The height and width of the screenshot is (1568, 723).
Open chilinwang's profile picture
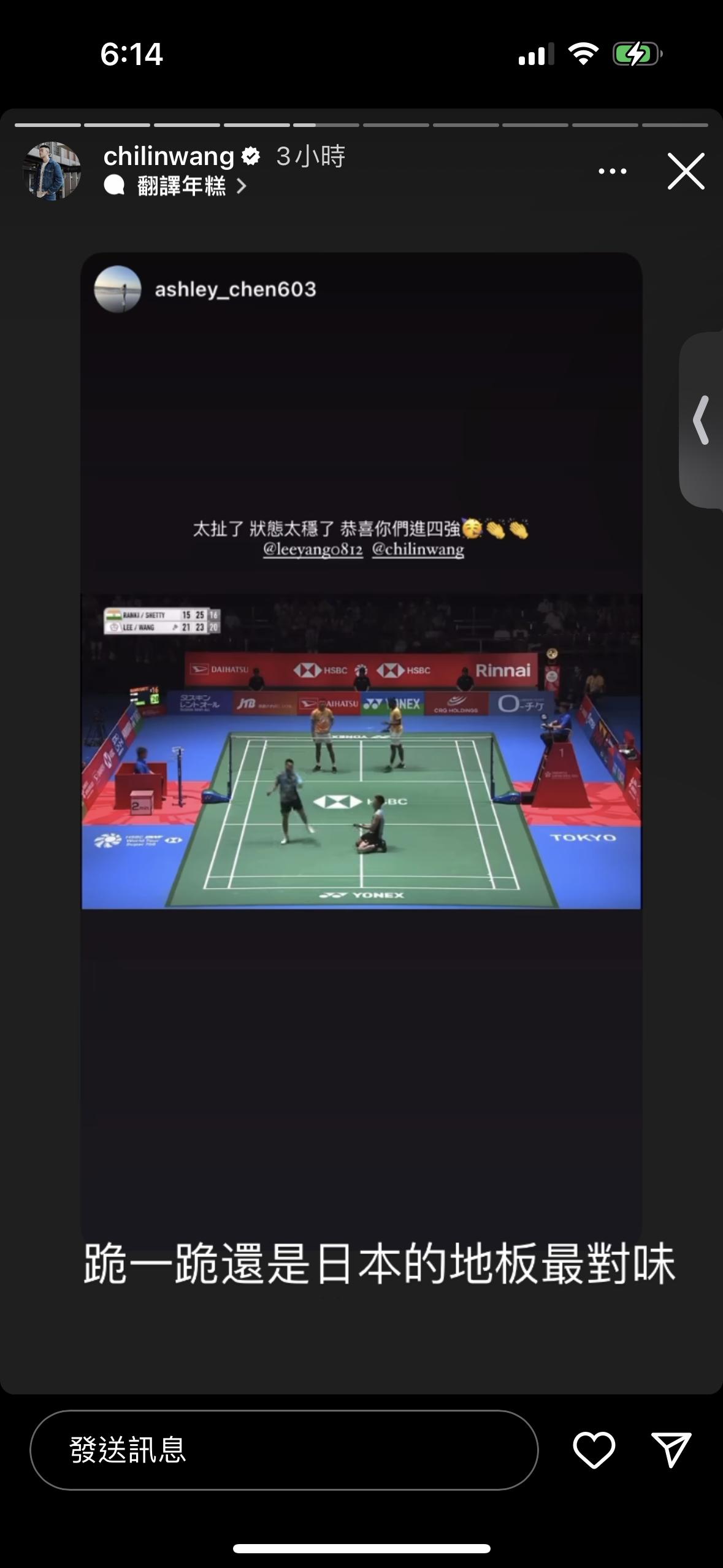pyautogui.click(x=52, y=171)
